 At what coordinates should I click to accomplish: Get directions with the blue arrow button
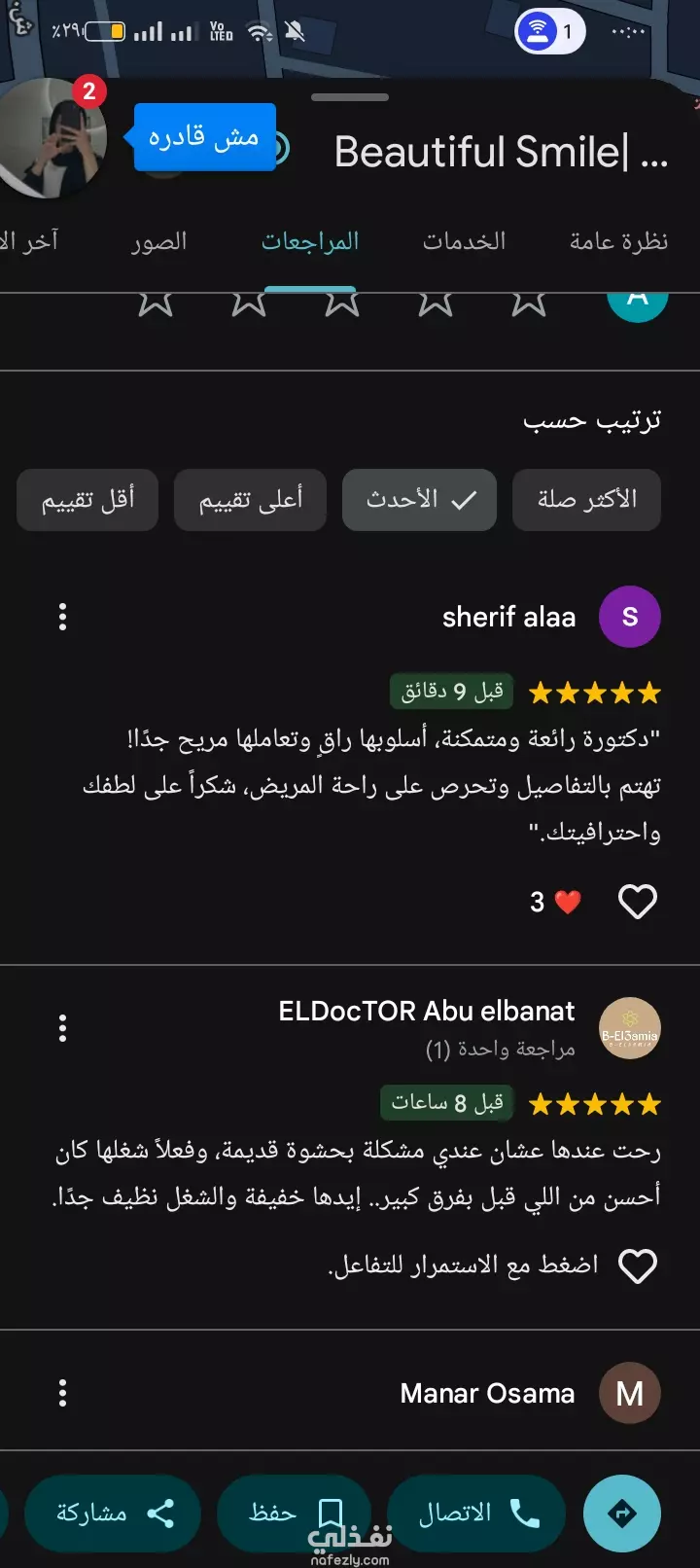point(622,1514)
